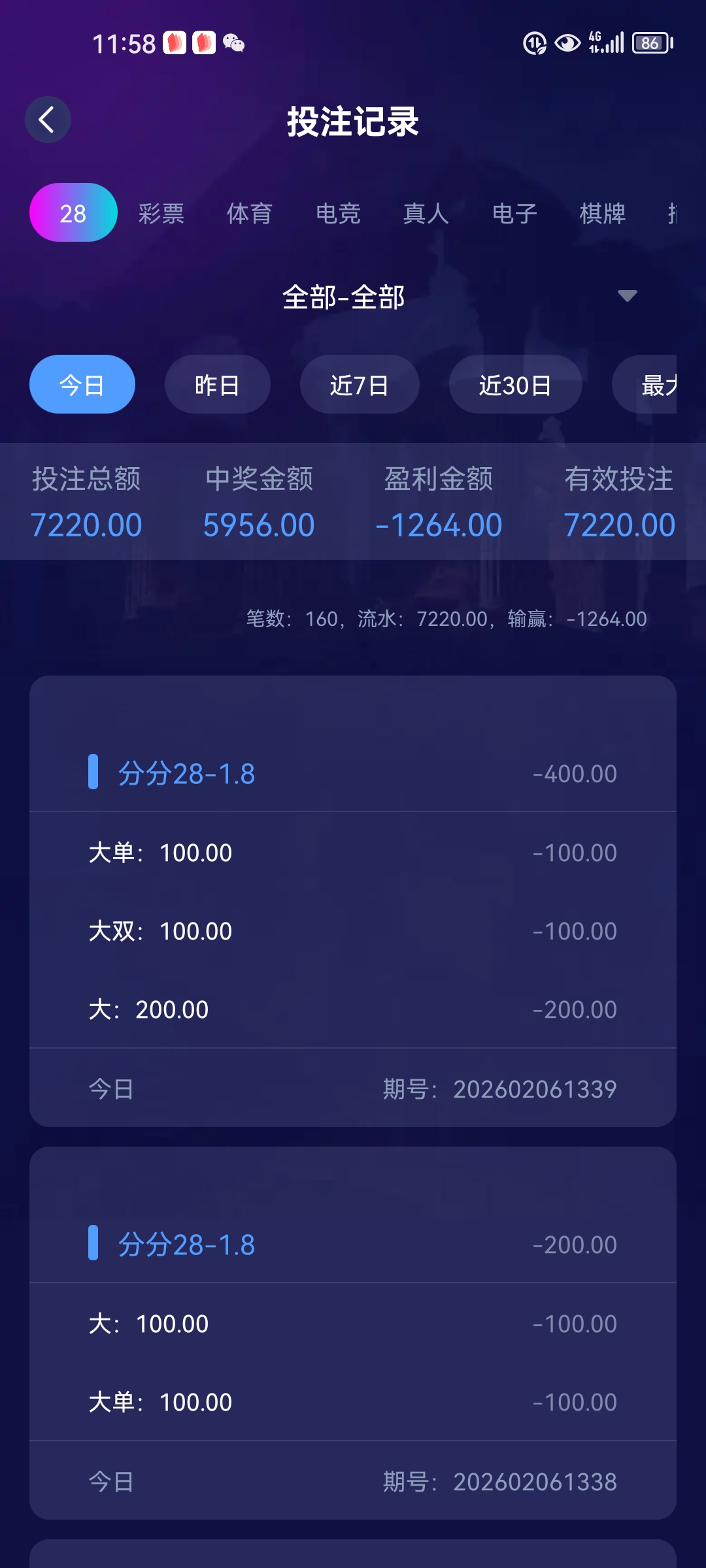Select the gradient 28 category pill
The width and height of the screenshot is (706, 1568).
tap(73, 213)
